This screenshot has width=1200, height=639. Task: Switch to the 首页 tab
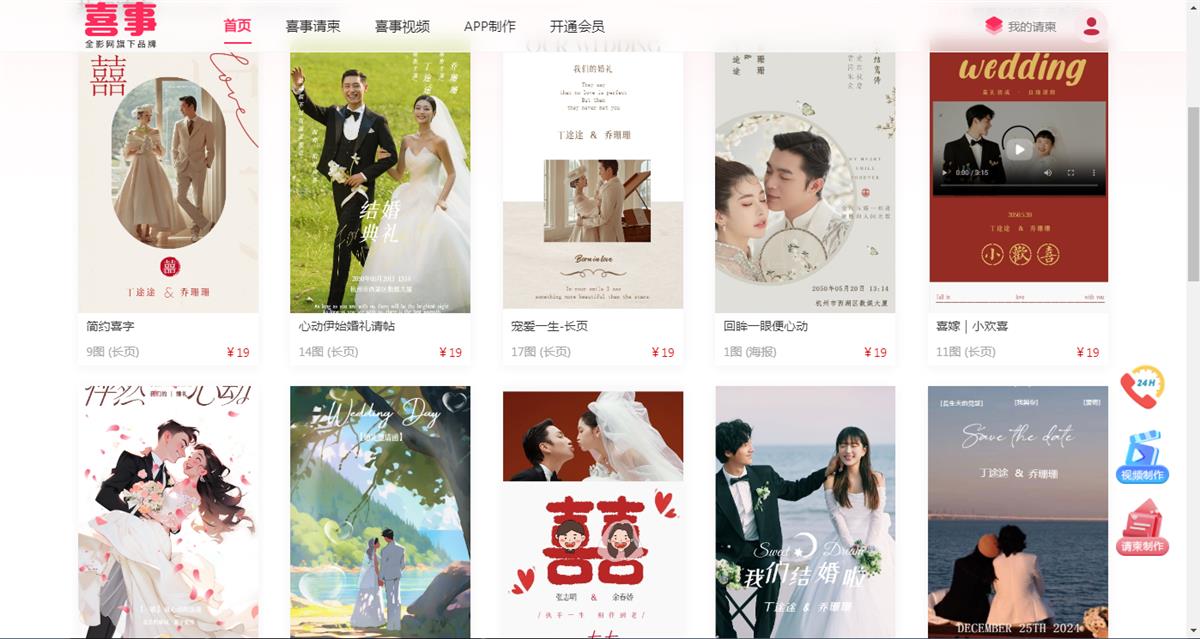(x=237, y=26)
